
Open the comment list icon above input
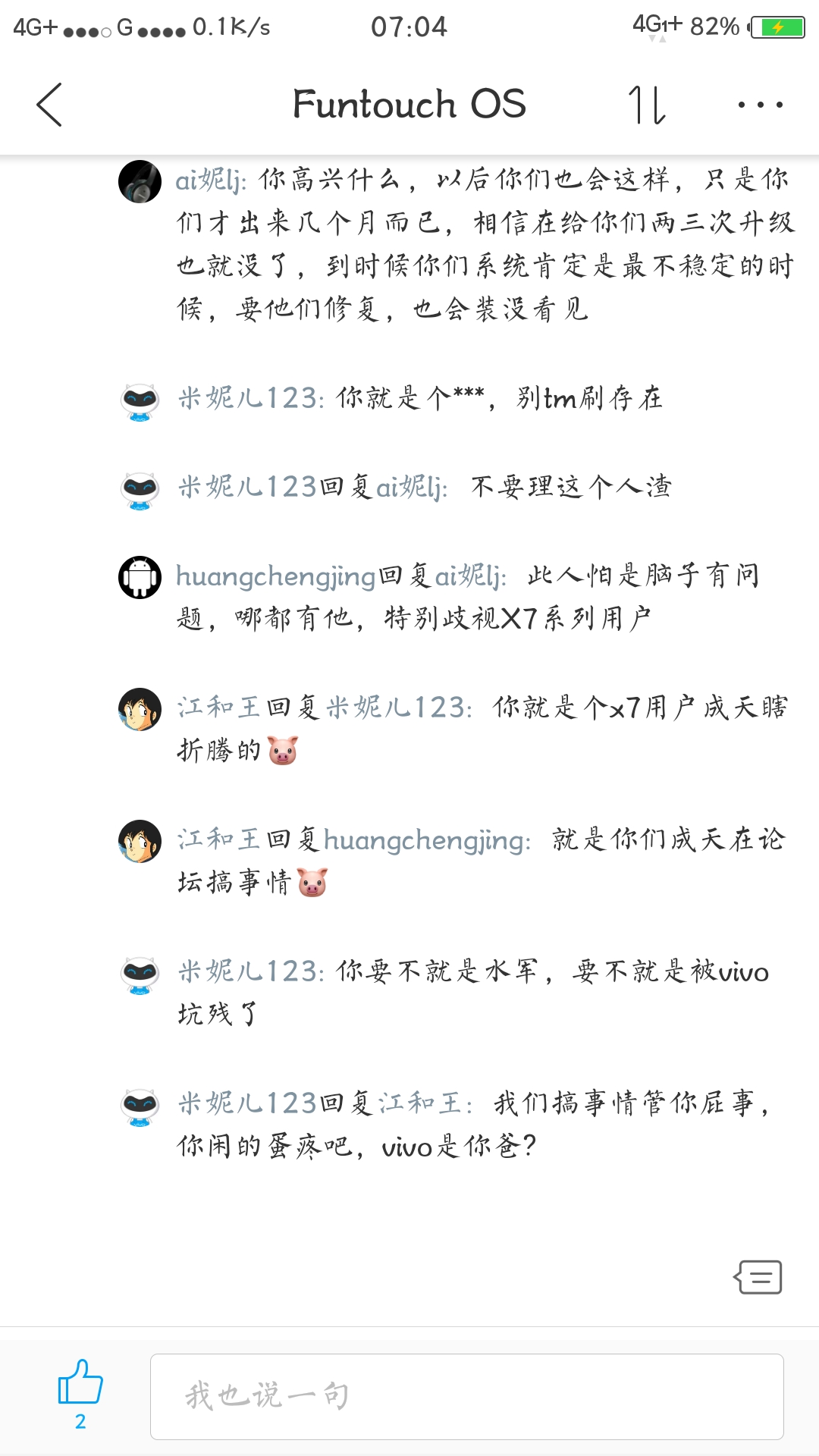758,1277
